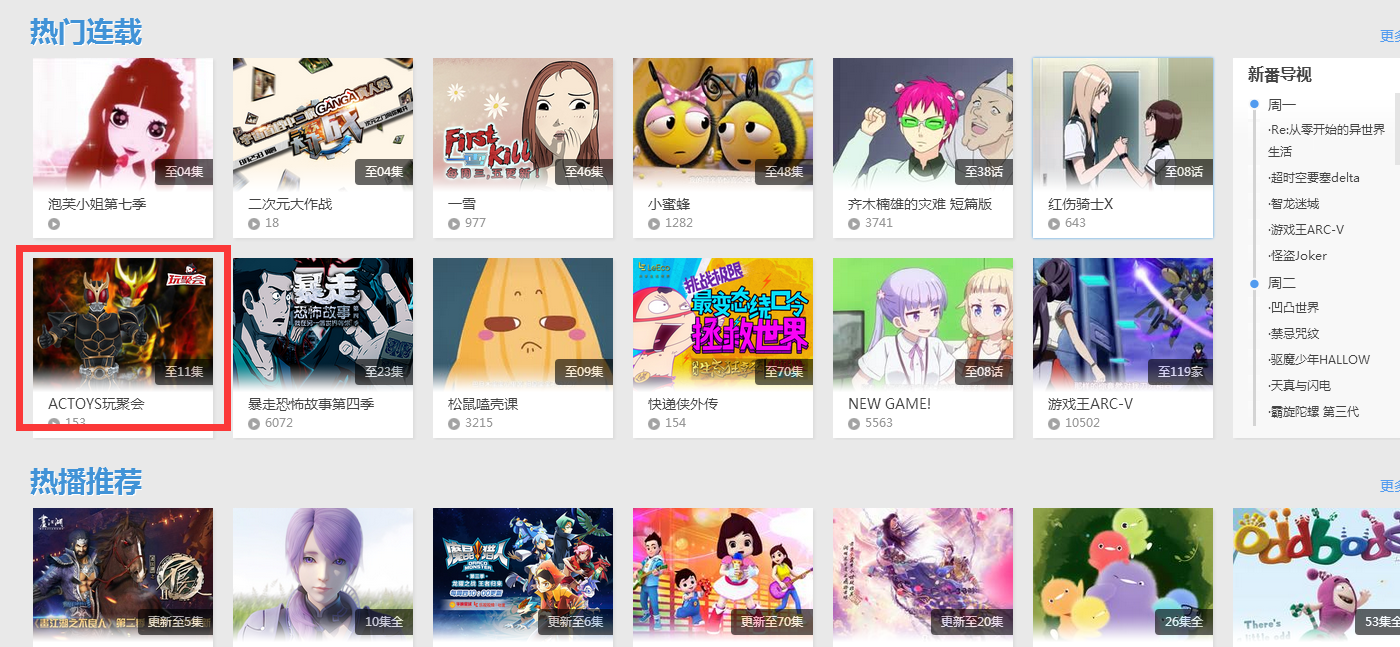1400x647 pixels.
Task: Open the 一雪 anime card
Action: (x=522, y=122)
